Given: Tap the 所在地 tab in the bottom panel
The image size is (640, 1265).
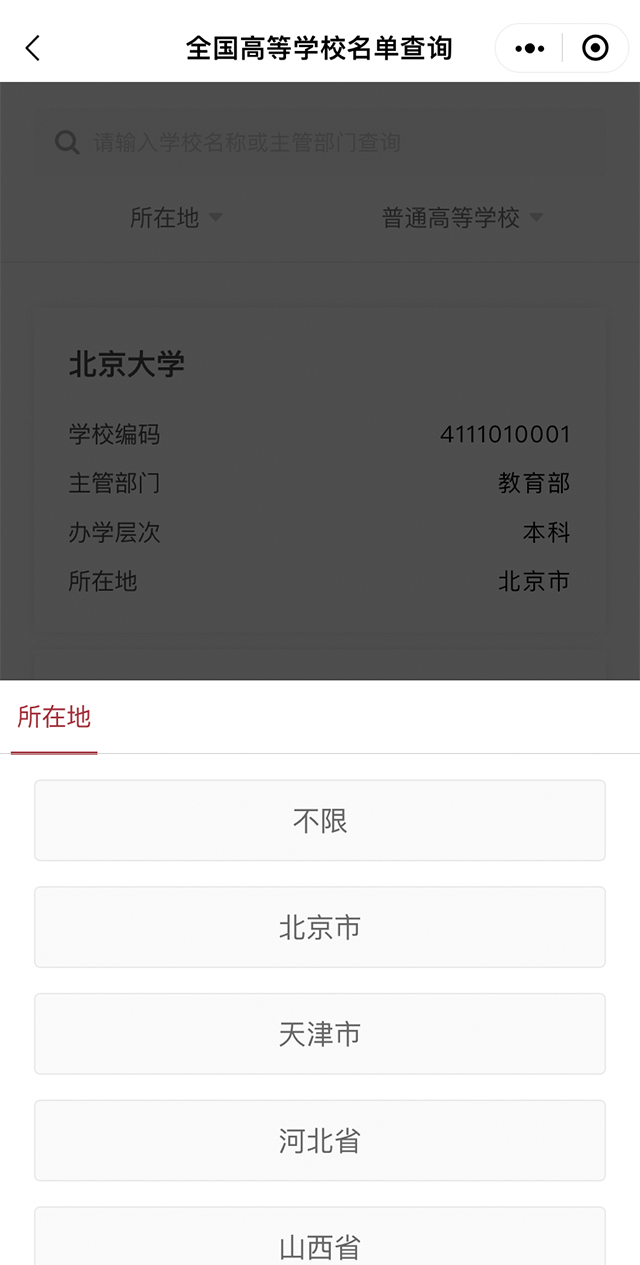Looking at the screenshot, I should pos(54,717).
